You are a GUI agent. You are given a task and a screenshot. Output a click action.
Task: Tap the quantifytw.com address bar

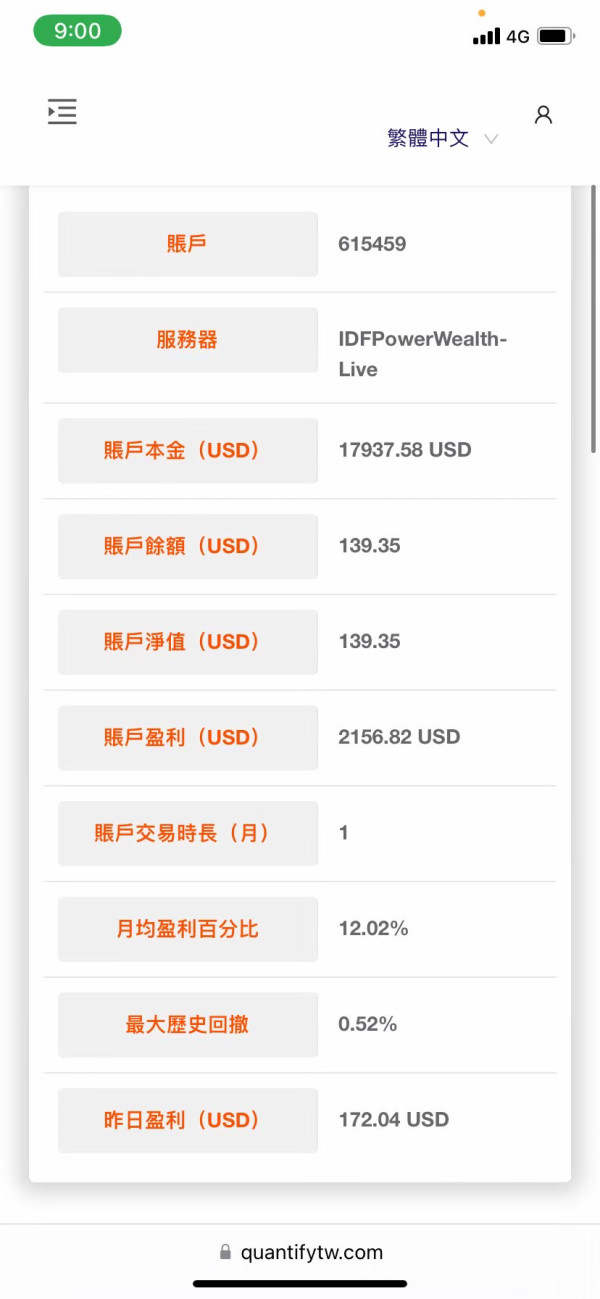point(300,1252)
